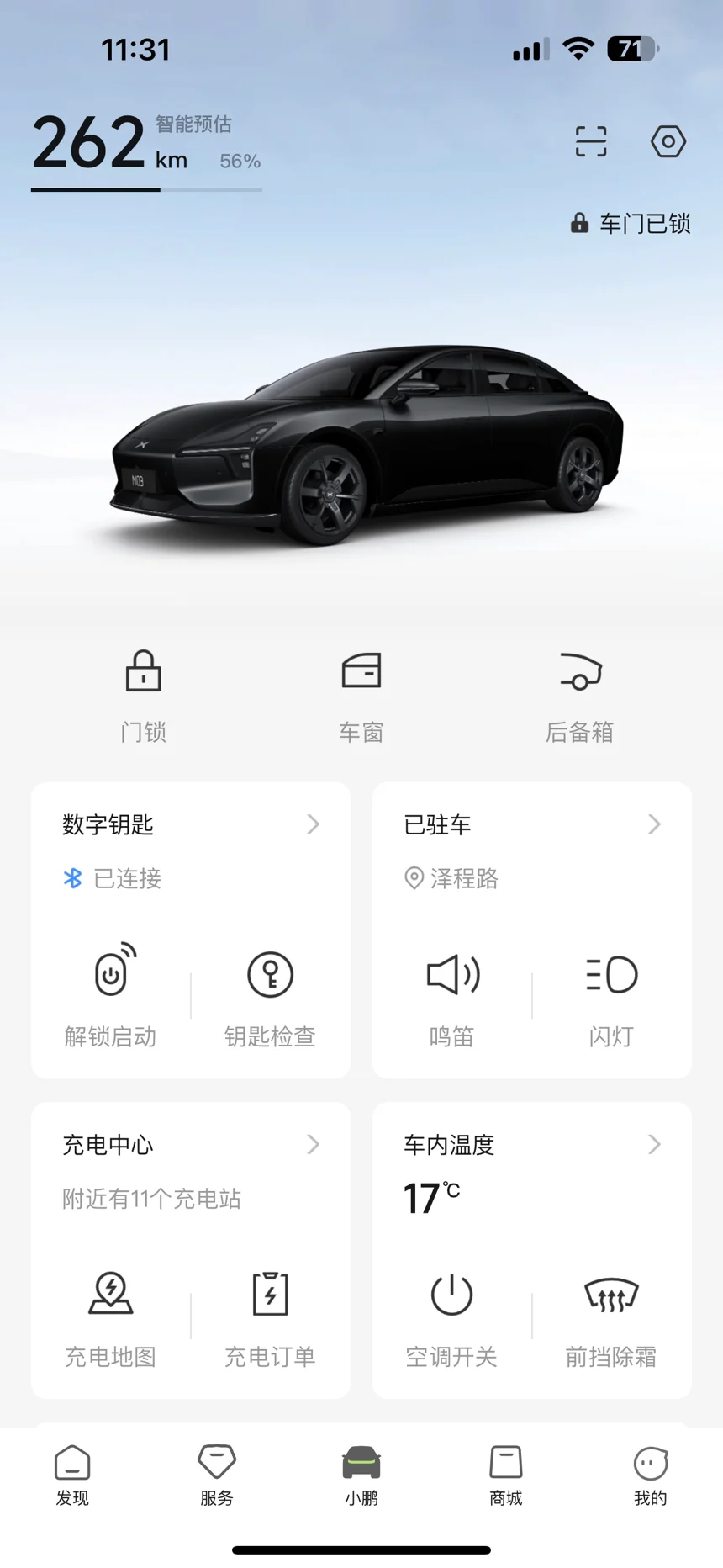Open the 充电中心 charging center
The width and height of the screenshot is (723, 1568).
[191, 1145]
